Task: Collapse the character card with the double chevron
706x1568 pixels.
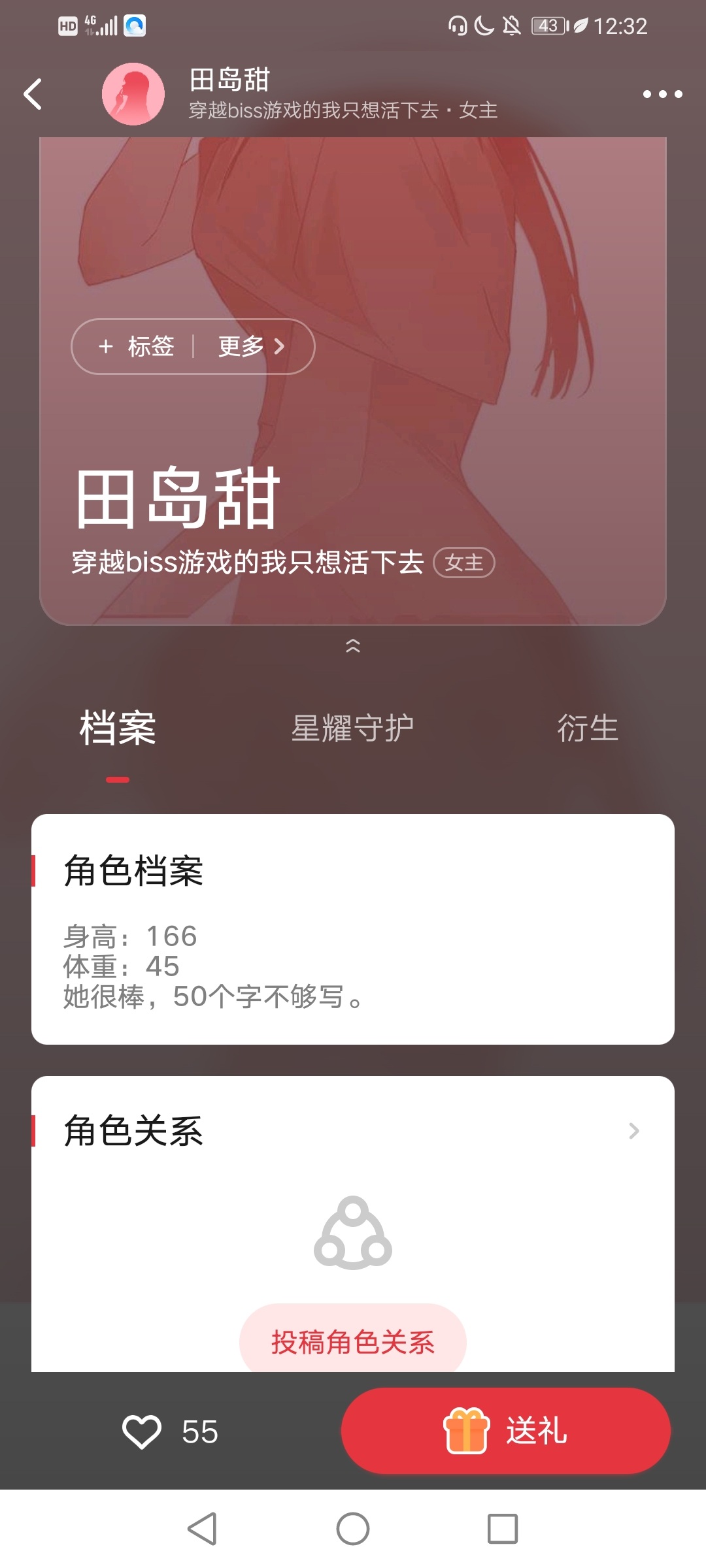Action: coord(353,645)
